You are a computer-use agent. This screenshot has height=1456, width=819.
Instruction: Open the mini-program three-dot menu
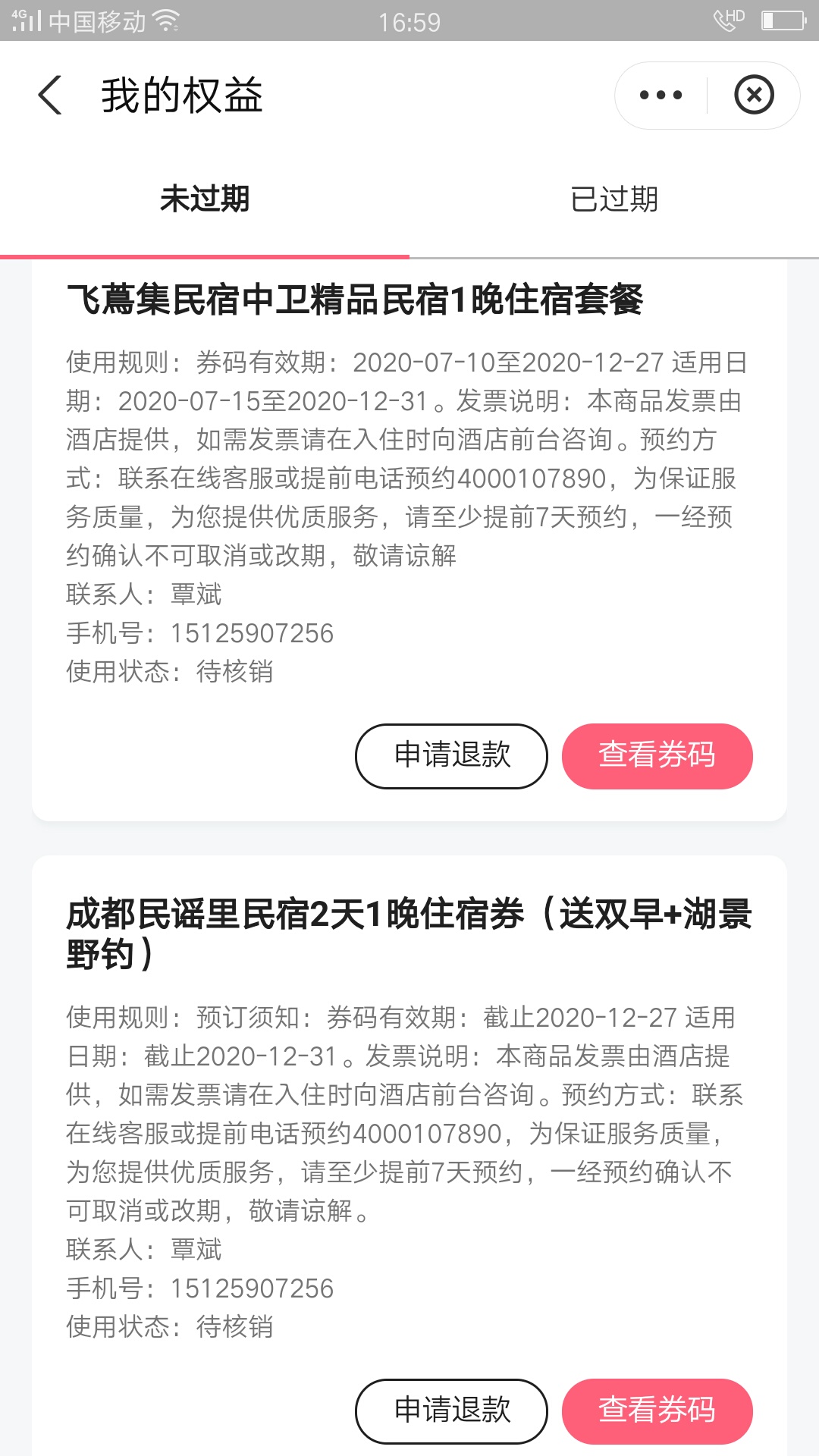[x=661, y=96]
